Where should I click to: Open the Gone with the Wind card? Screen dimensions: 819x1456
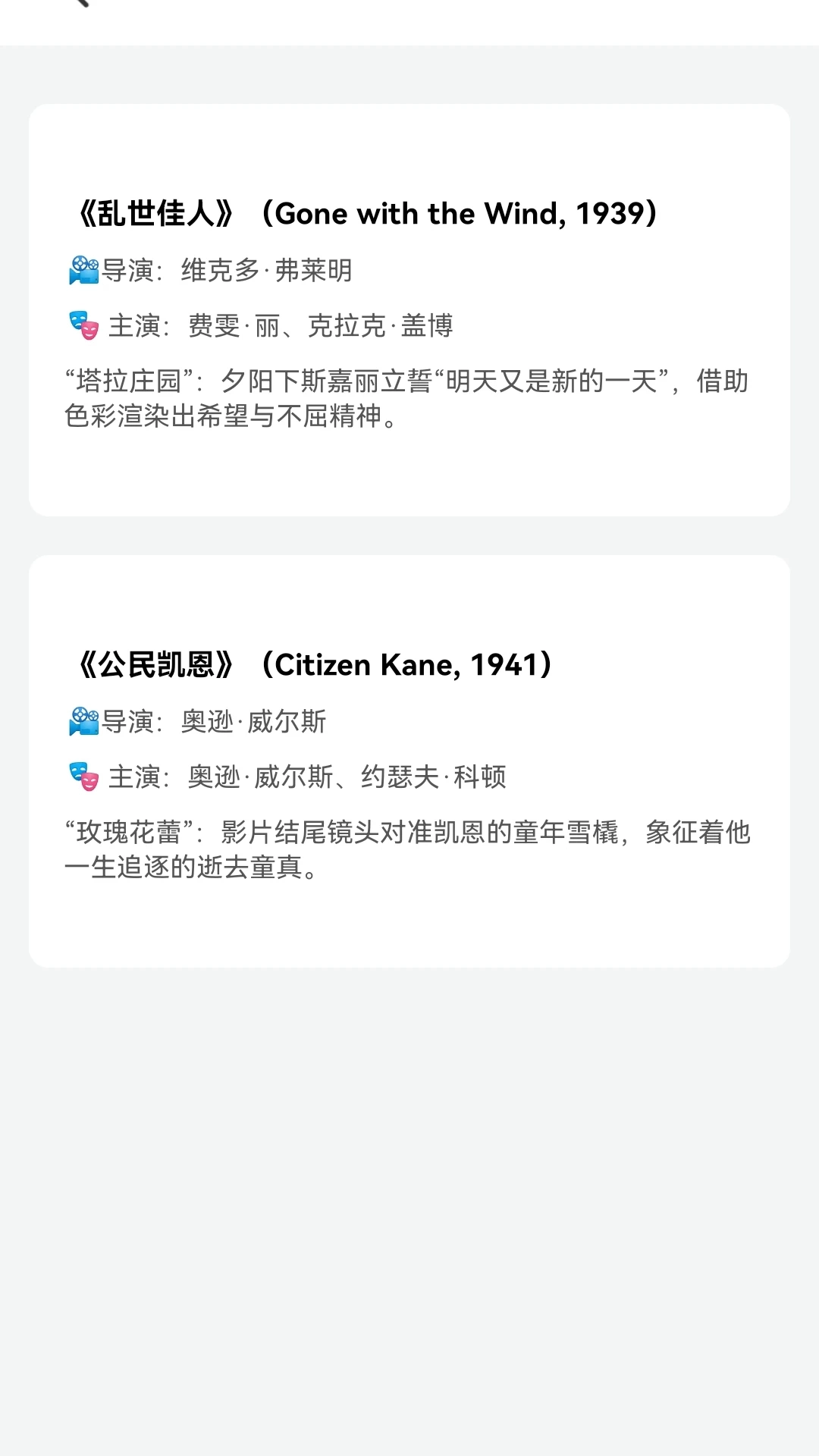(409, 311)
